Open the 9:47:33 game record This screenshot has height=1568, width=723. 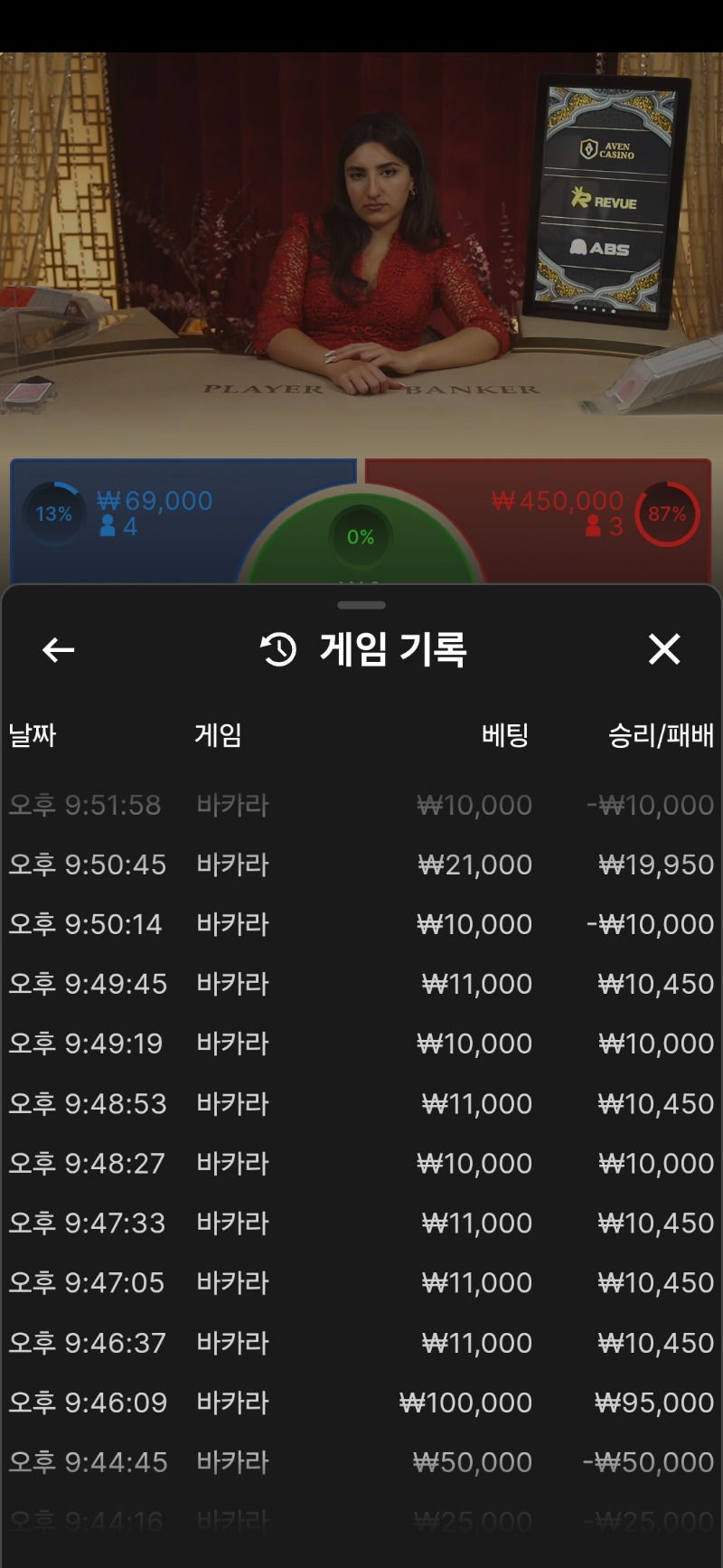361,1223
